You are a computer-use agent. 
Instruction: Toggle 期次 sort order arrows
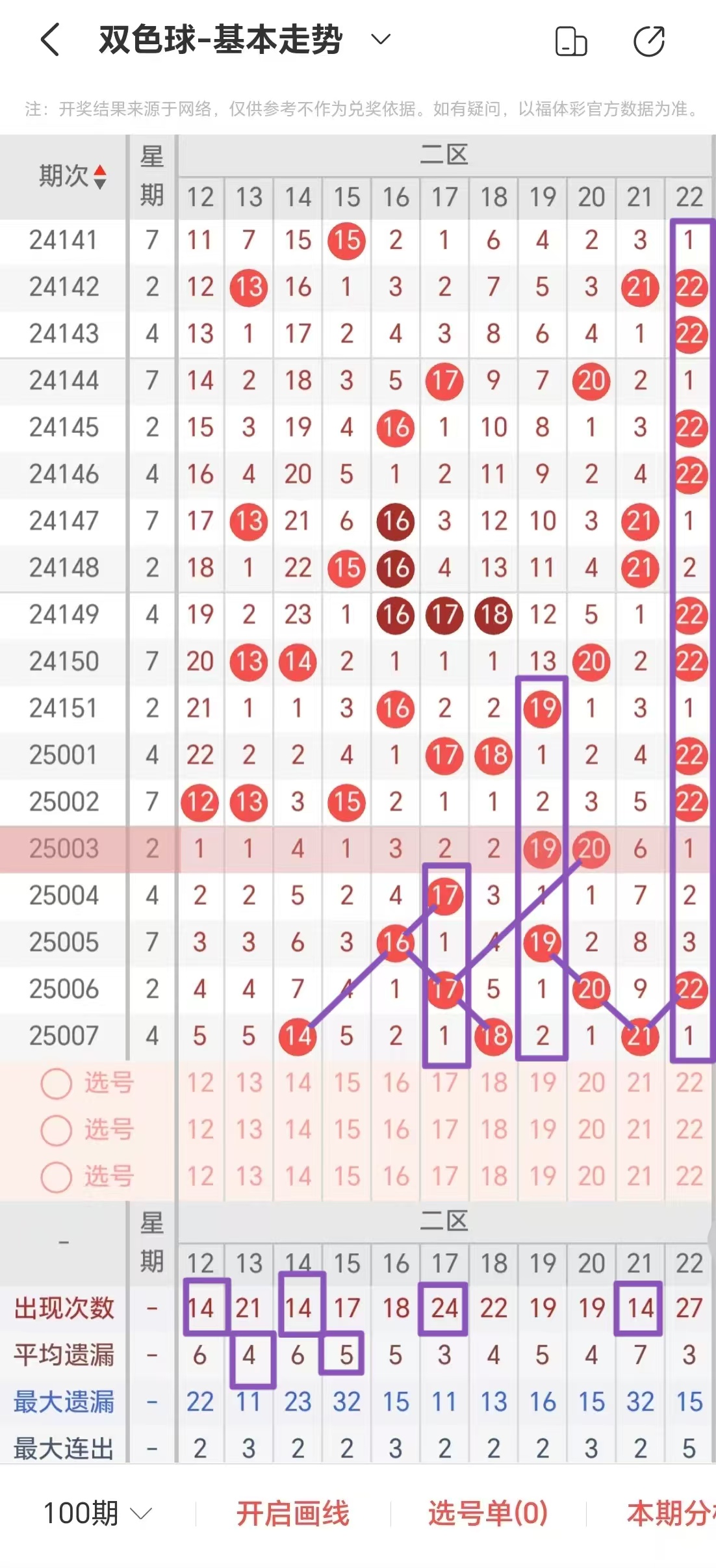tap(100, 176)
